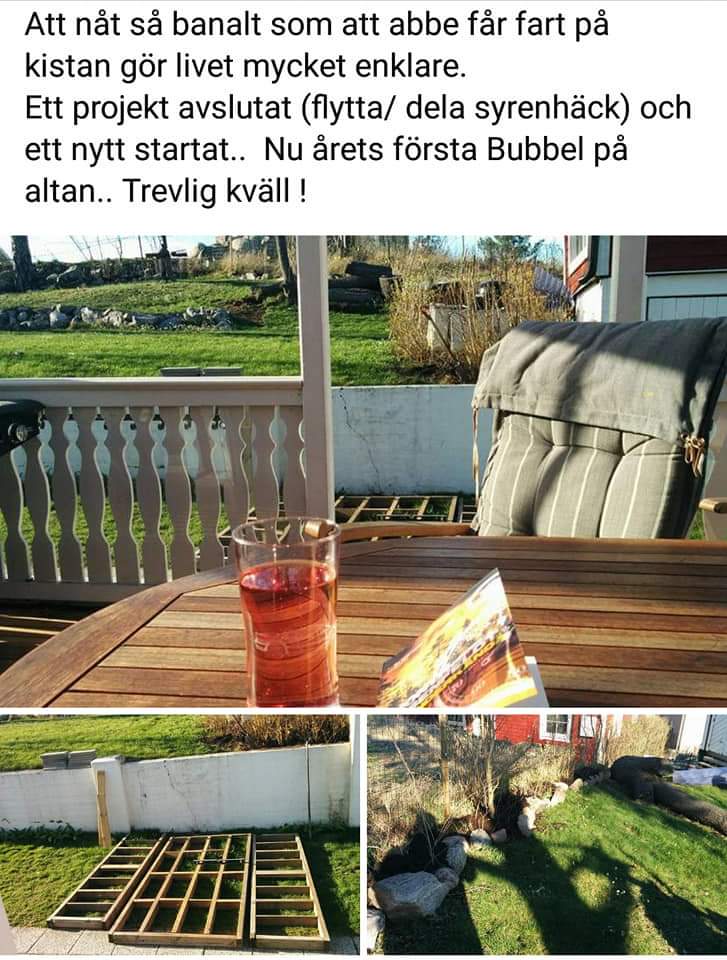Open the photo of wooden frames by the wall

tap(180, 833)
